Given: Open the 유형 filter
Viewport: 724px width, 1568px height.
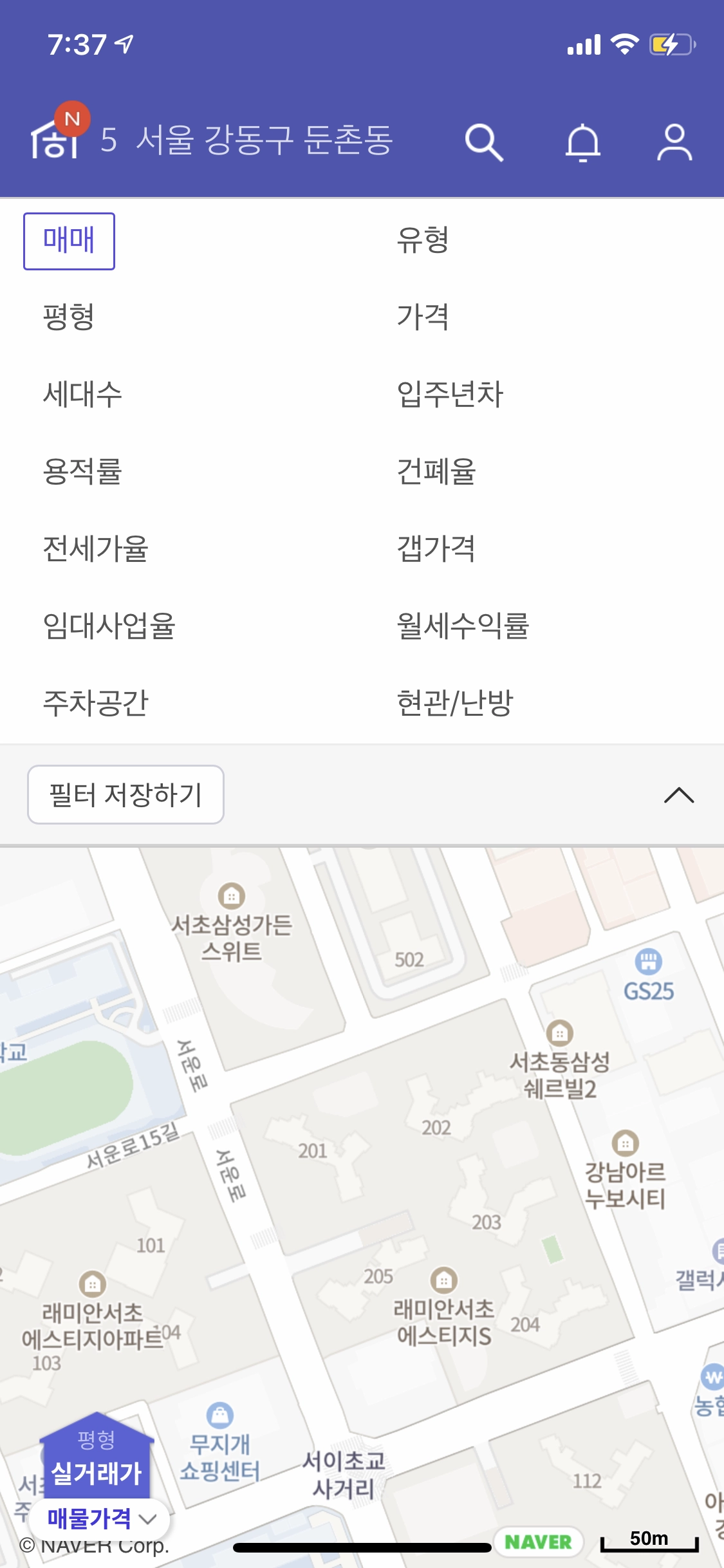Looking at the screenshot, I should pos(422,240).
